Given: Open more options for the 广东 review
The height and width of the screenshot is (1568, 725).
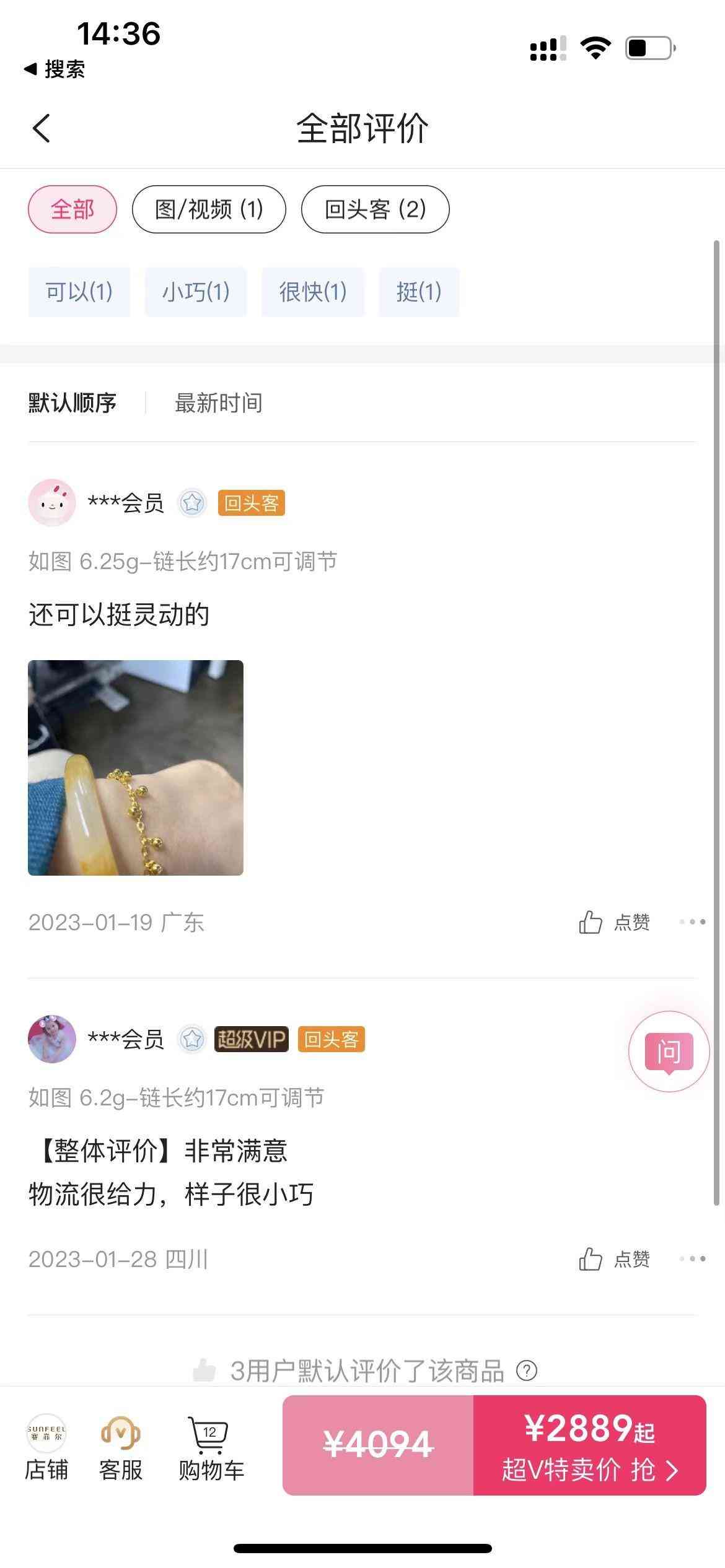Looking at the screenshot, I should coord(692,922).
